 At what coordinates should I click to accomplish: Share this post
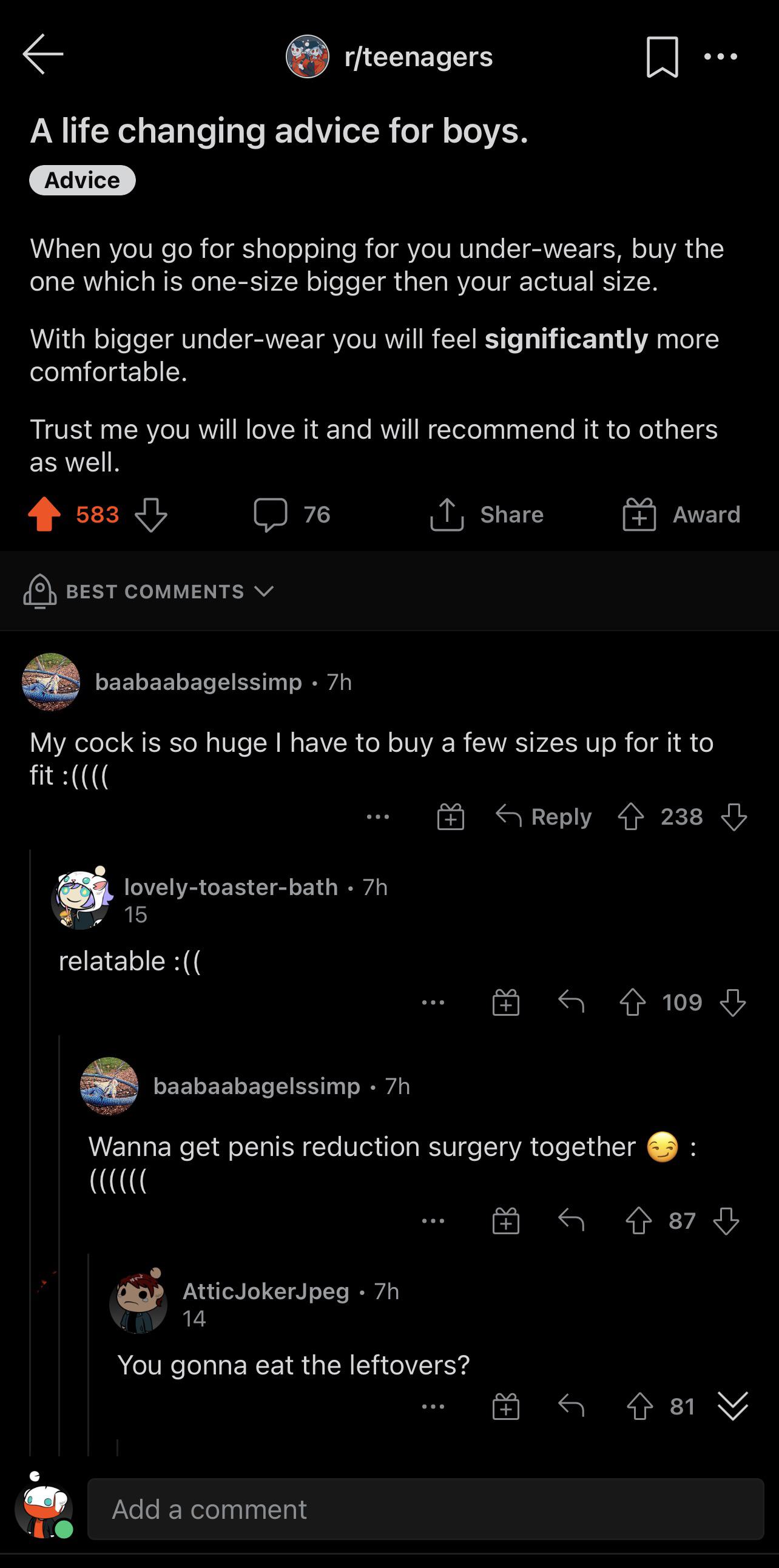point(487,515)
